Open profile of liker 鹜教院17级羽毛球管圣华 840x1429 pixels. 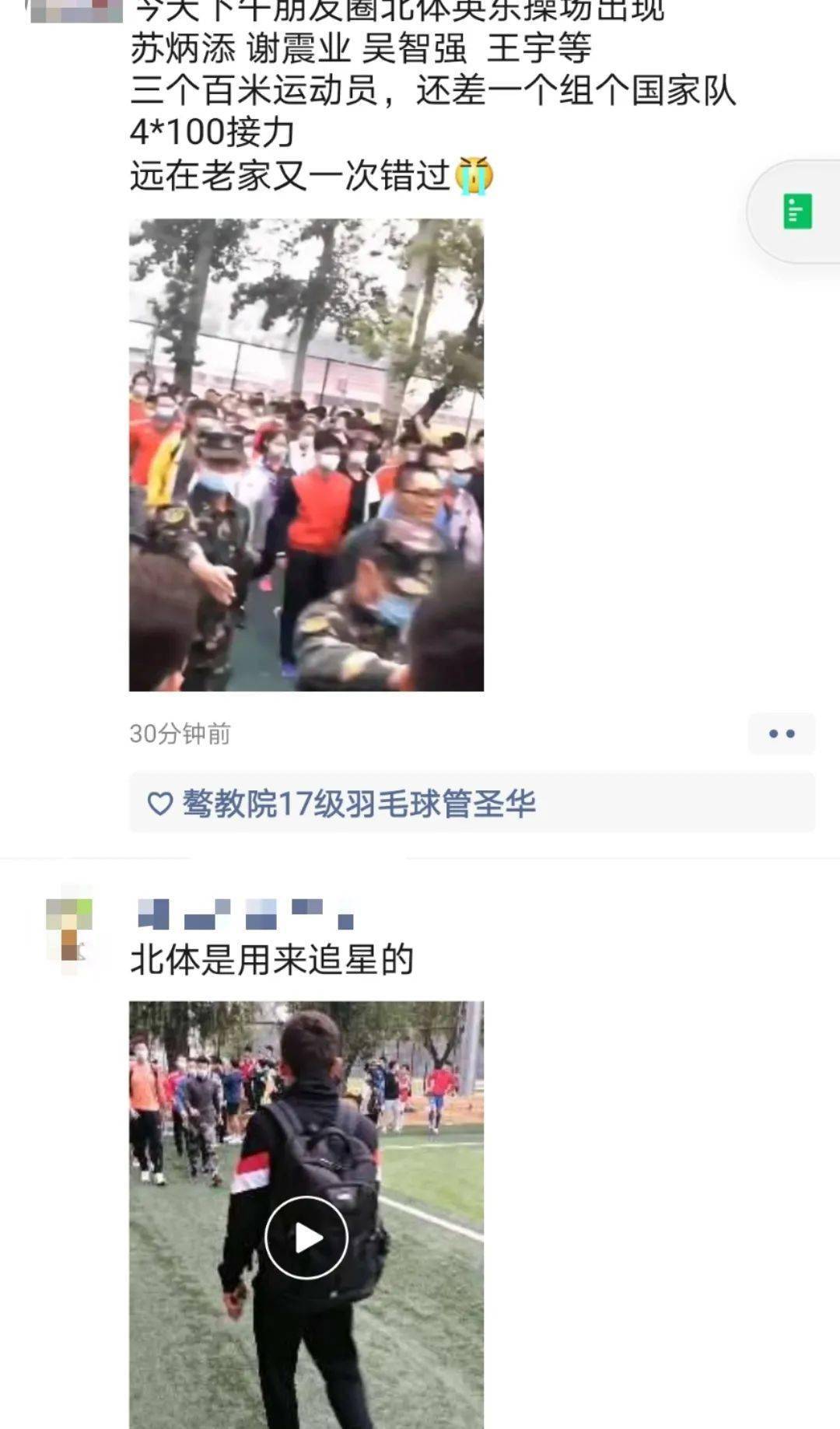[359, 804]
